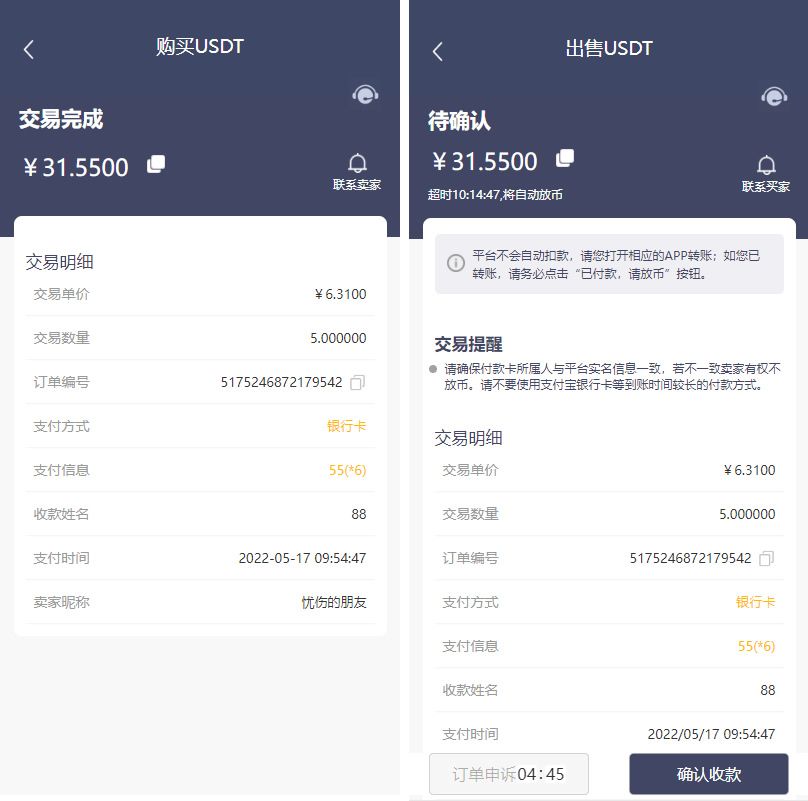This screenshot has width=808, height=801.
Task: Copy the ¥31.5500 amount under 待确认
Action: (565, 158)
